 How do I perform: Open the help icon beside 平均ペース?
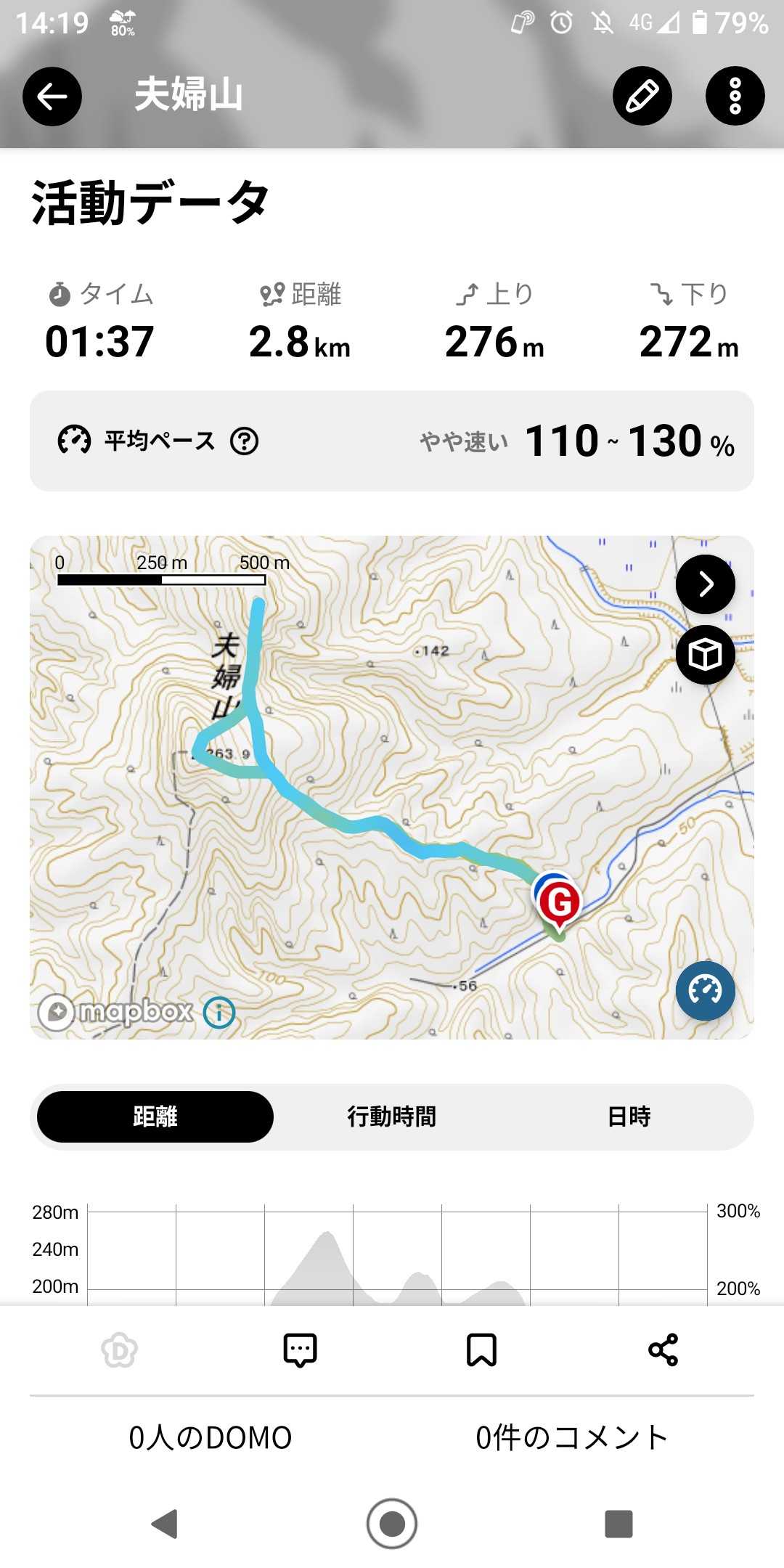tap(245, 441)
